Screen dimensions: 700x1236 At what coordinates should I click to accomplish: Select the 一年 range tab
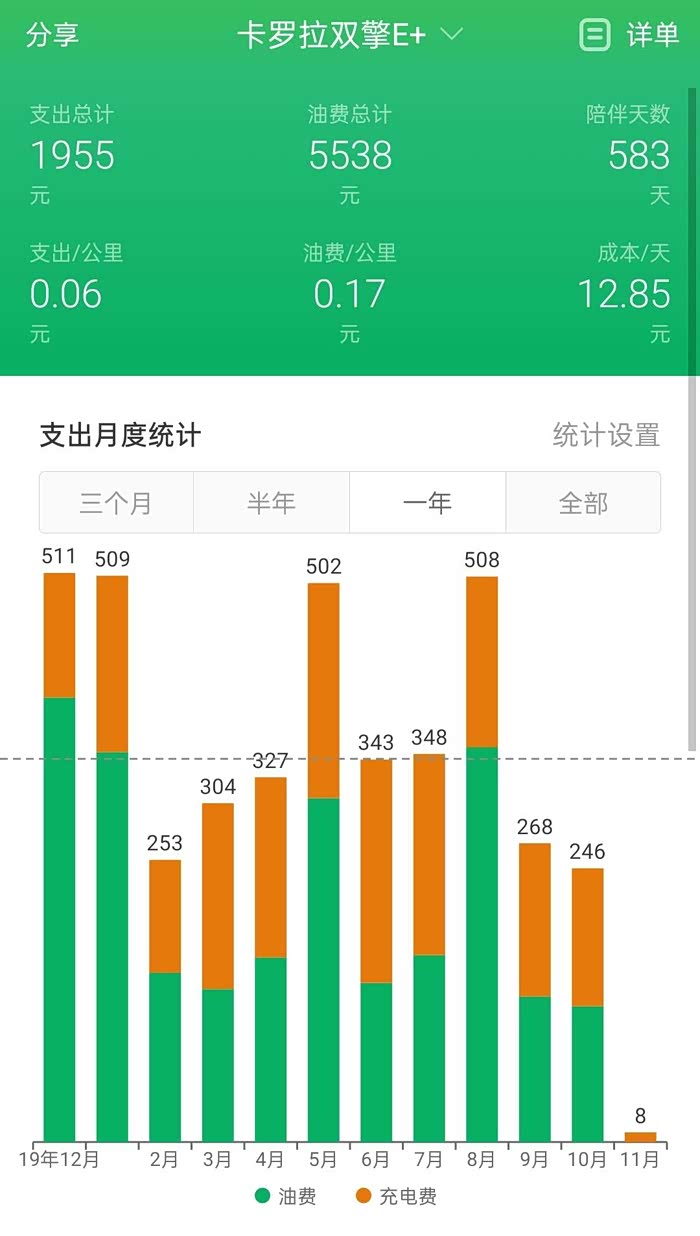427,503
